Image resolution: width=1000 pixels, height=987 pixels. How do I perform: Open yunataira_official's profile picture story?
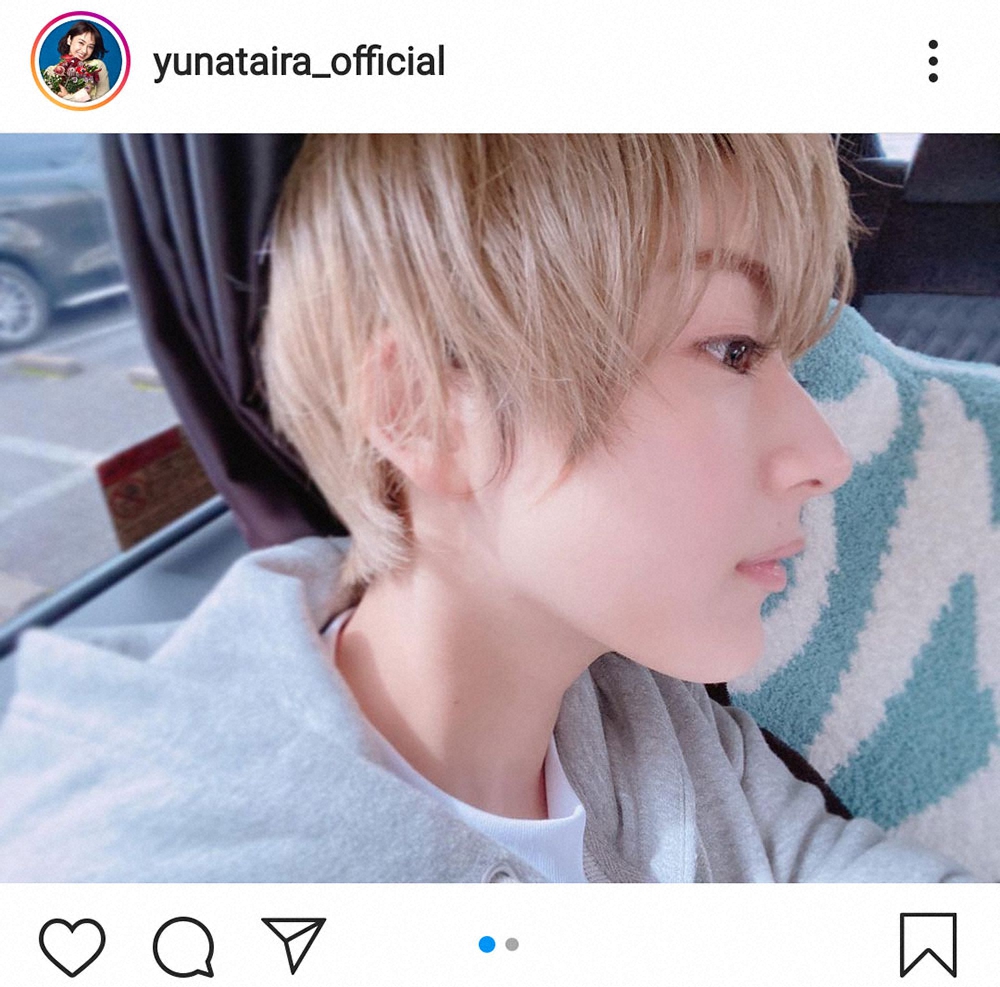point(80,61)
